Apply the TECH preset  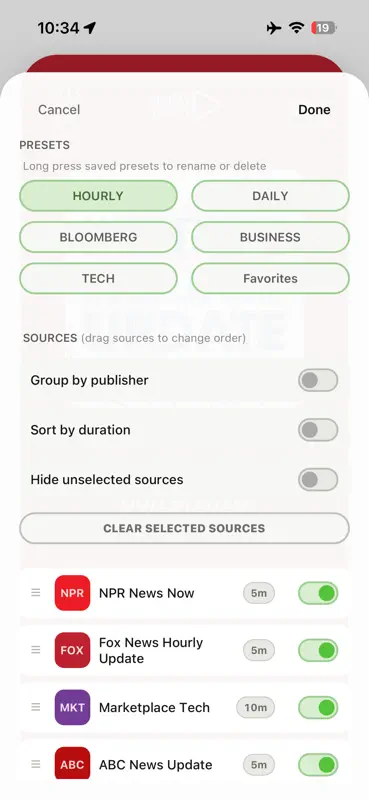(x=98, y=279)
